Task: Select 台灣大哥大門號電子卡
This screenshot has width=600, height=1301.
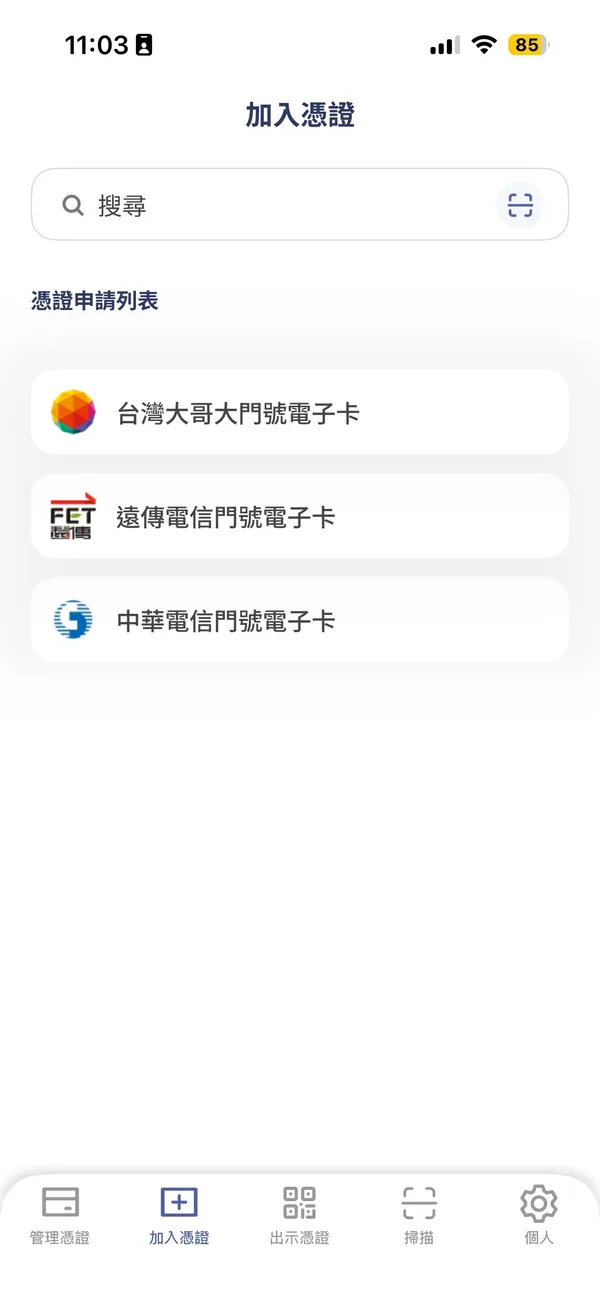Action: [300, 413]
